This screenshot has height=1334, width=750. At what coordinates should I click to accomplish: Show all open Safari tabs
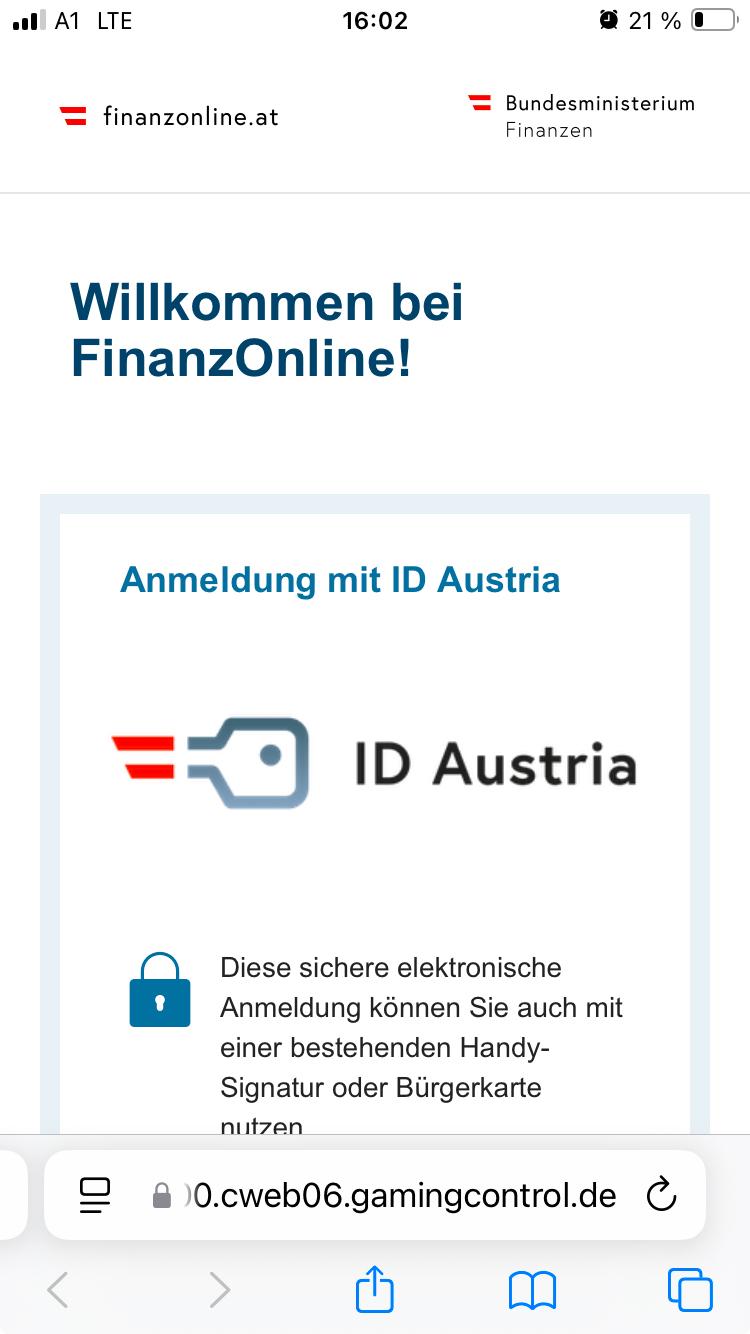click(689, 1290)
